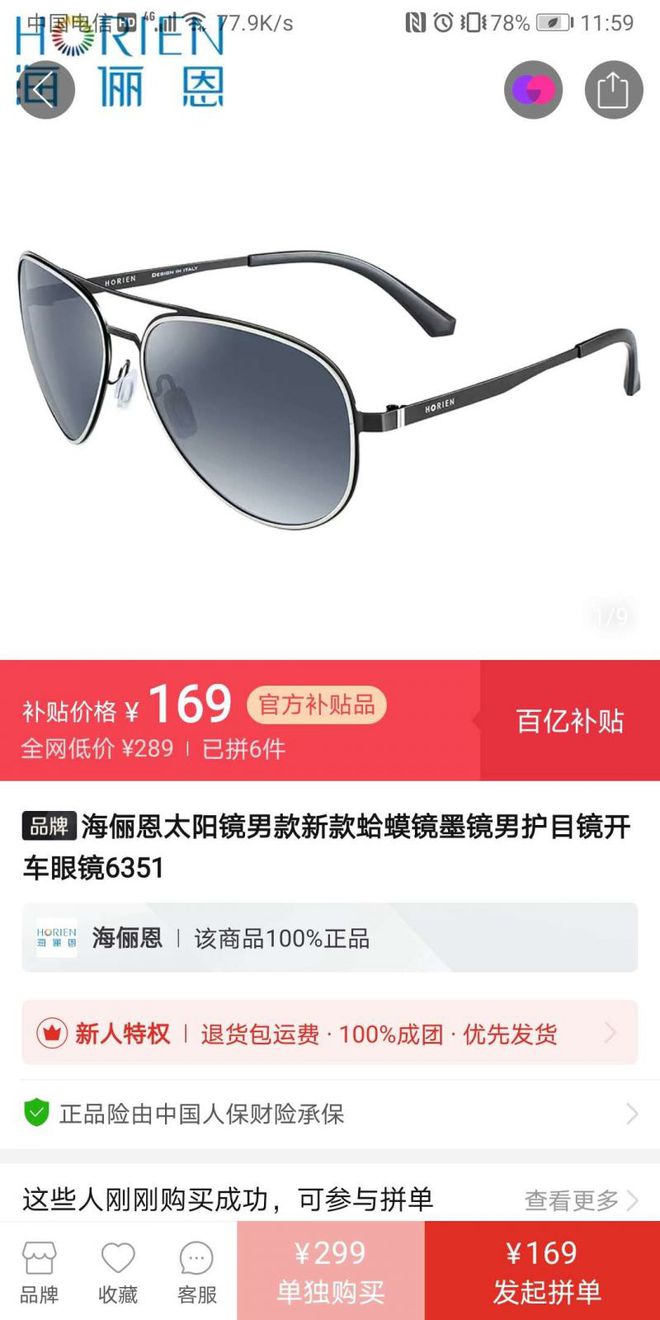660x1320 pixels.
Task: Tap 查看更多 to see more group buys
Action: coord(581,1200)
